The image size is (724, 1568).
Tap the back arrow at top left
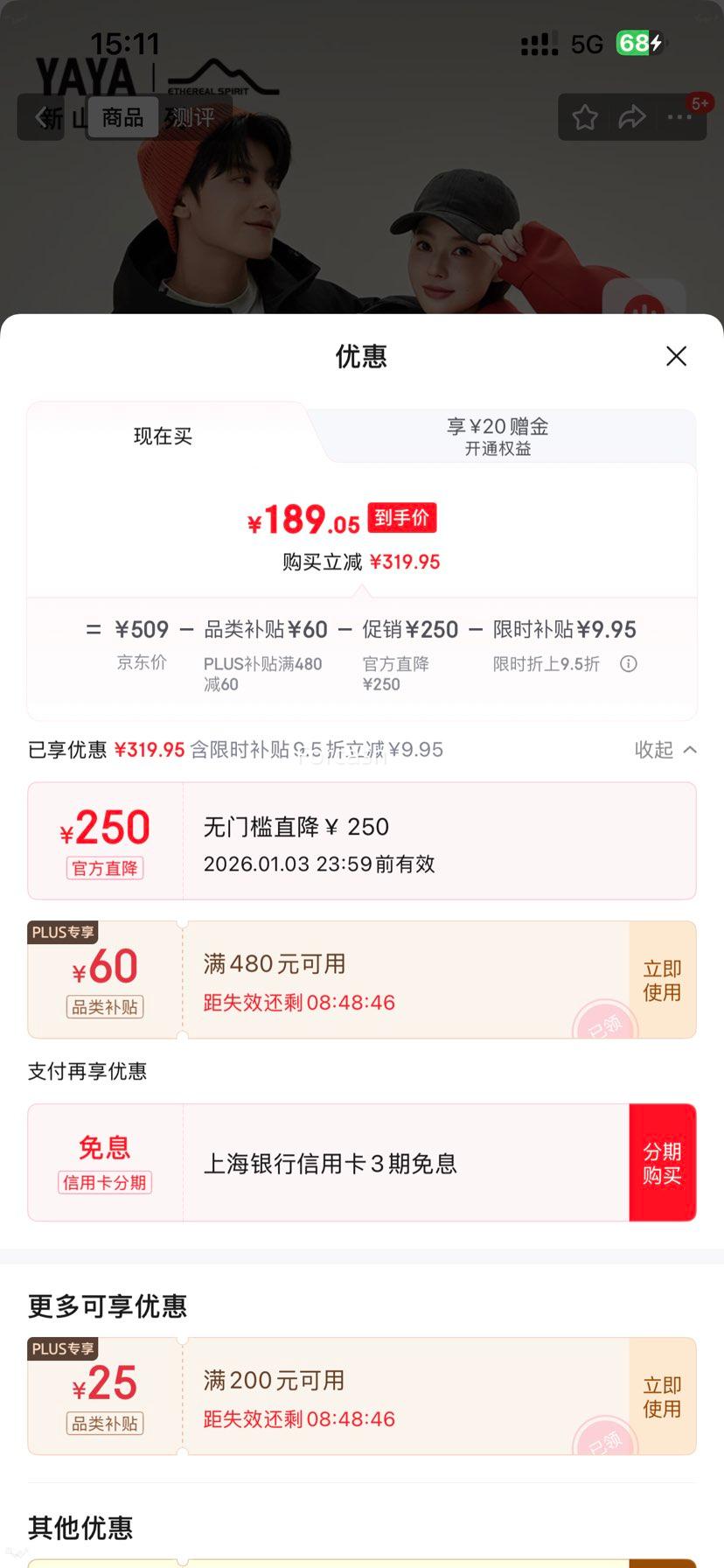[41, 117]
